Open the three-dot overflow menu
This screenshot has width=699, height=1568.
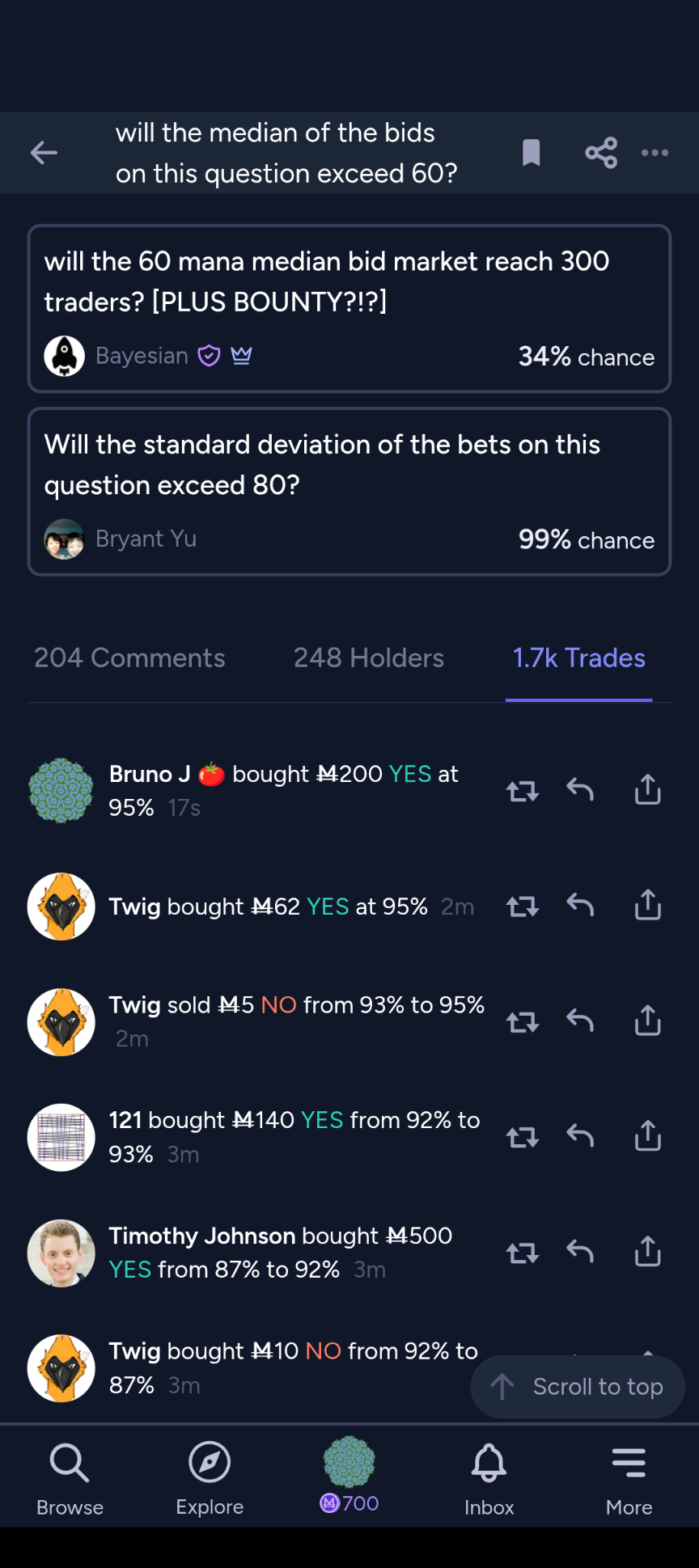(x=655, y=152)
